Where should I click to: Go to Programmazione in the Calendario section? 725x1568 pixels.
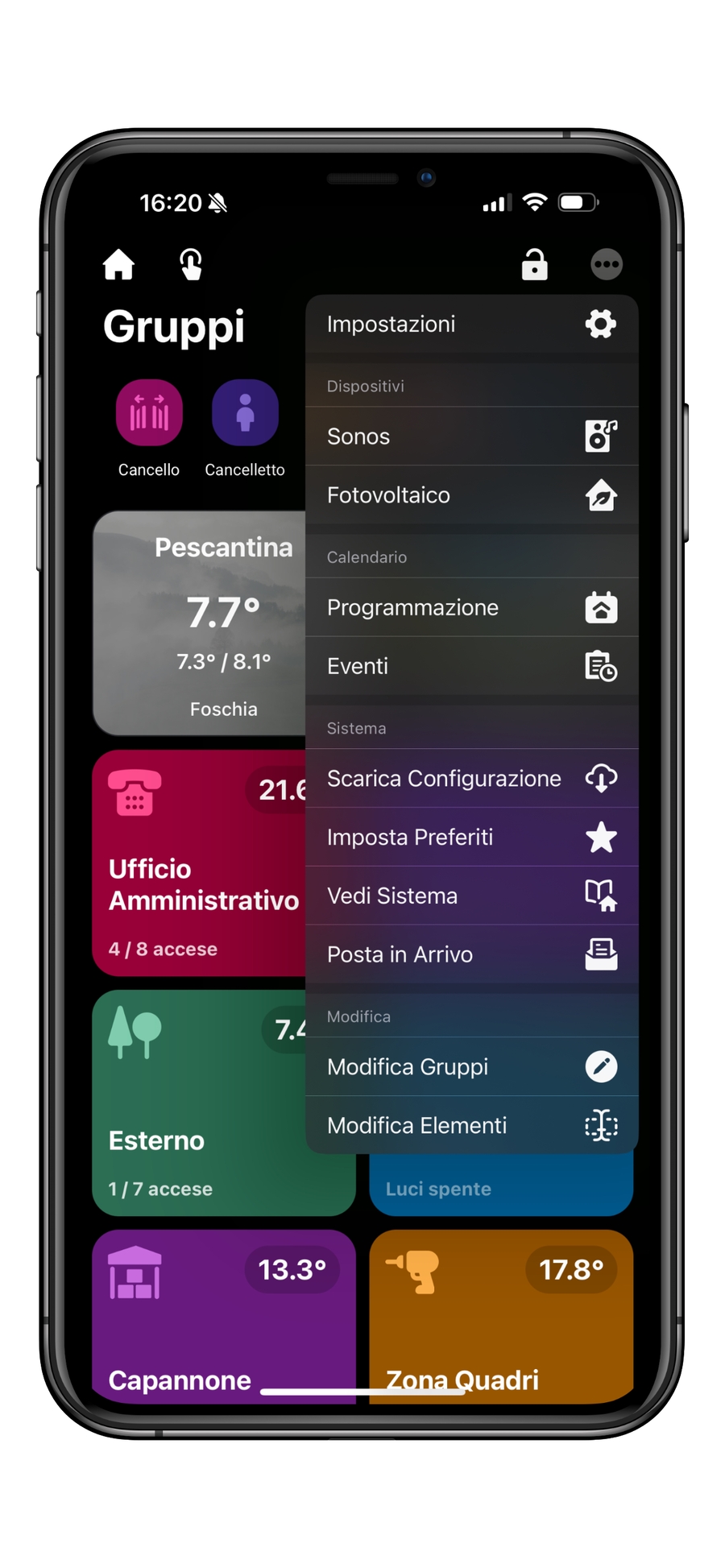(471, 608)
